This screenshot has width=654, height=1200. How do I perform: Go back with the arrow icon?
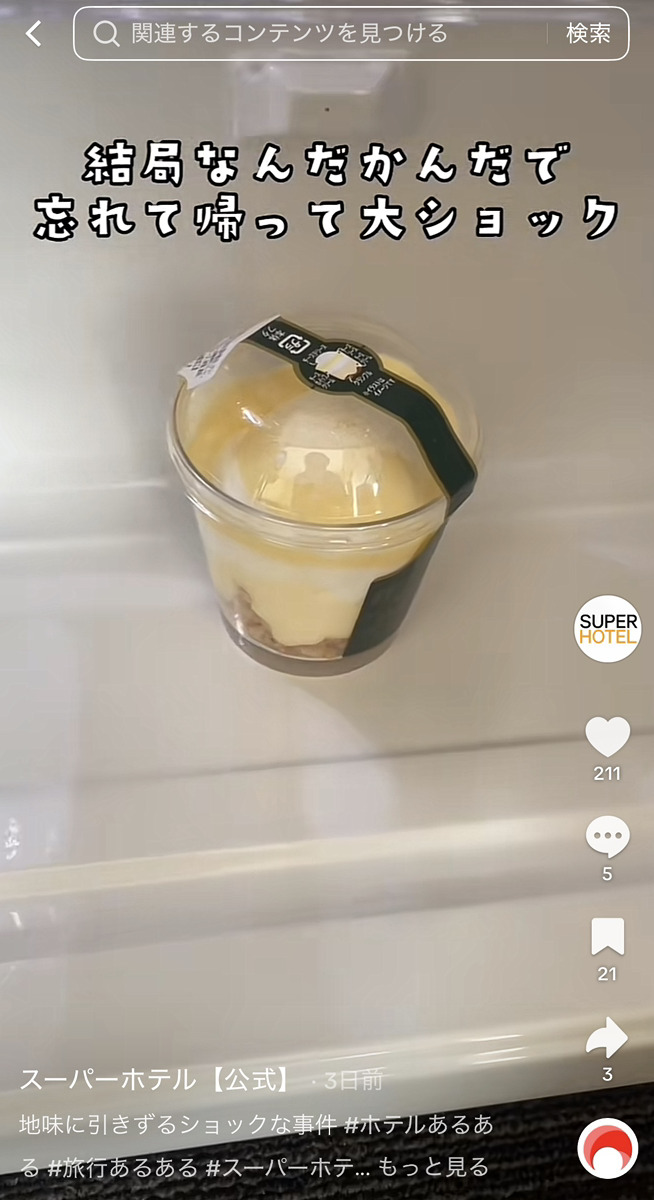coord(34,34)
